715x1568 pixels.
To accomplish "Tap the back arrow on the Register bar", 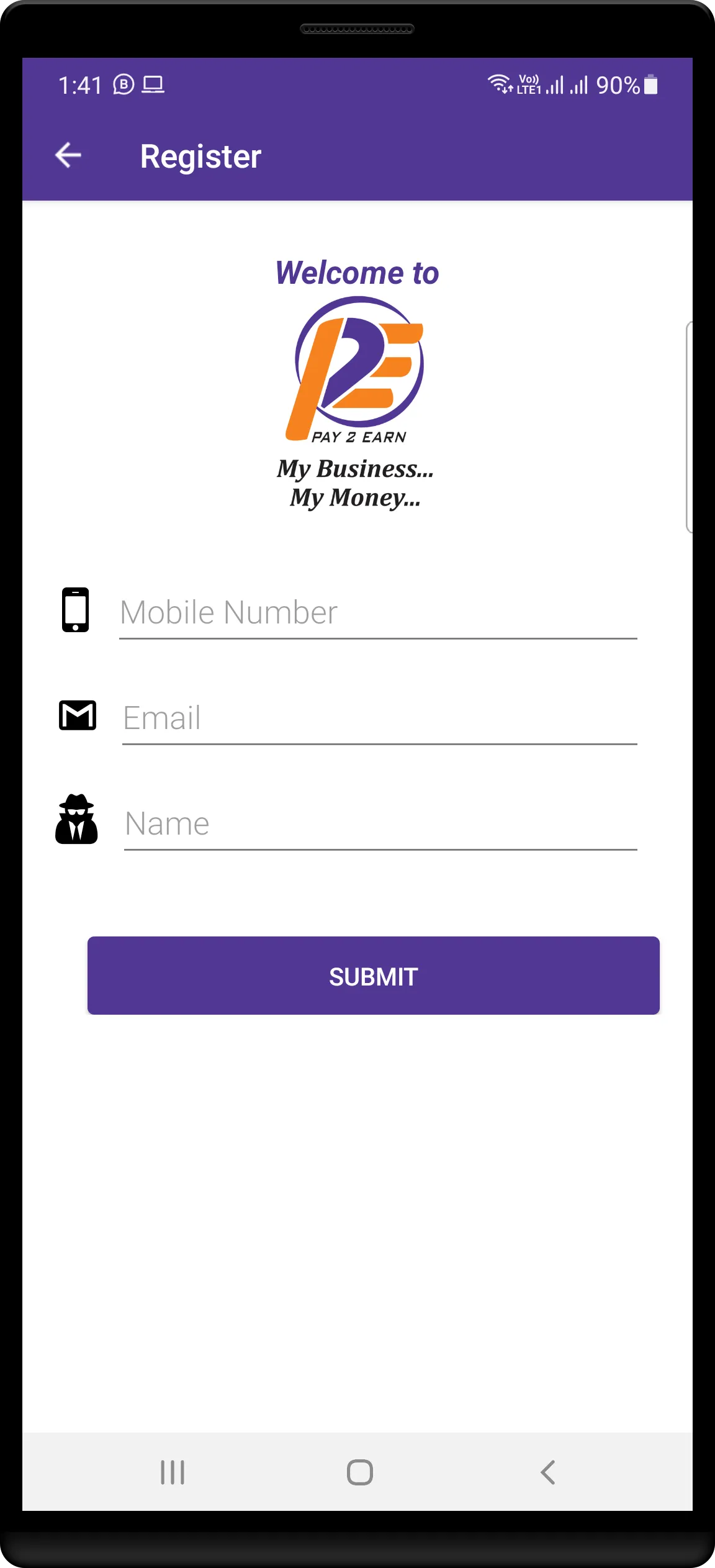I will [67, 155].
